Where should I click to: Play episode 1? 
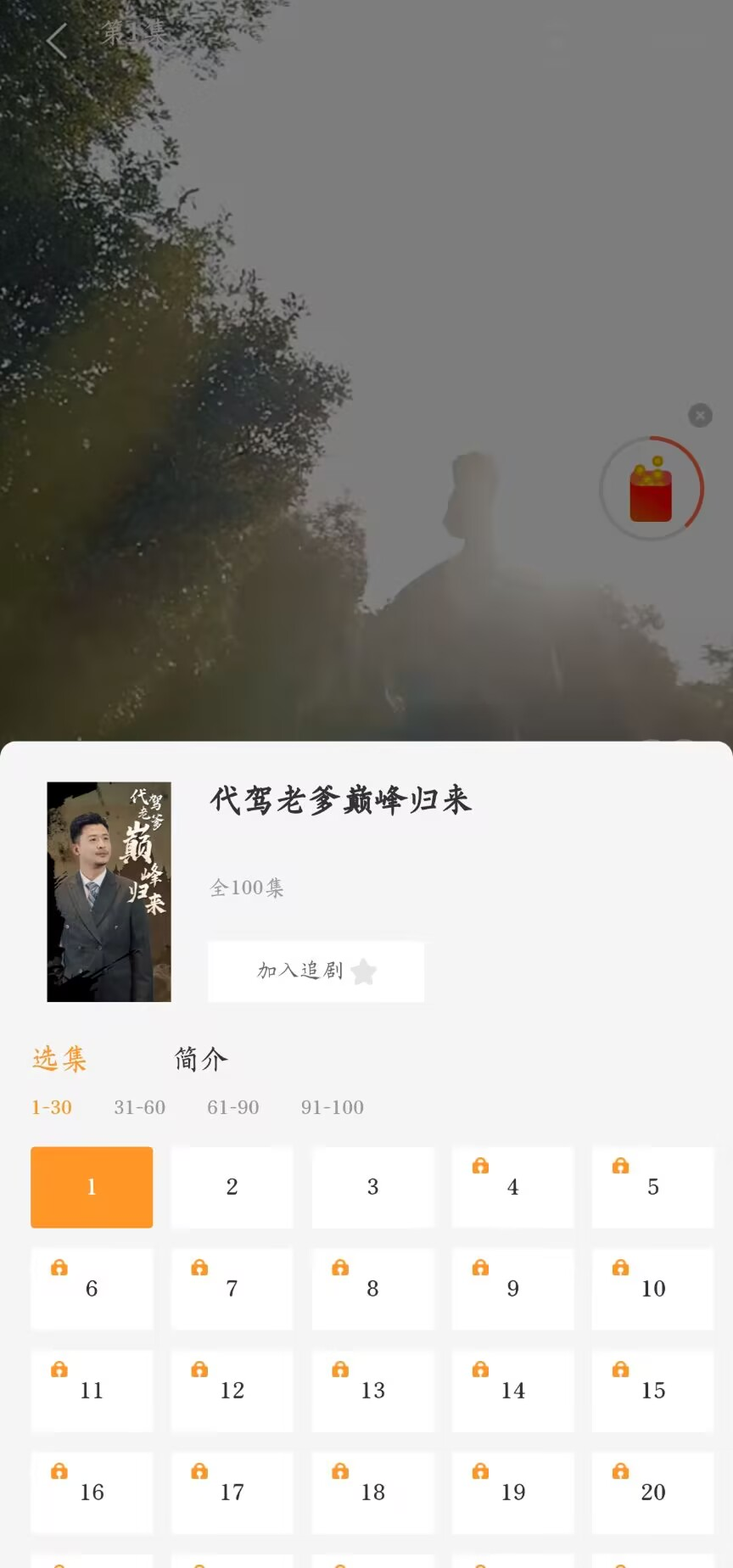click(92, 1187)
